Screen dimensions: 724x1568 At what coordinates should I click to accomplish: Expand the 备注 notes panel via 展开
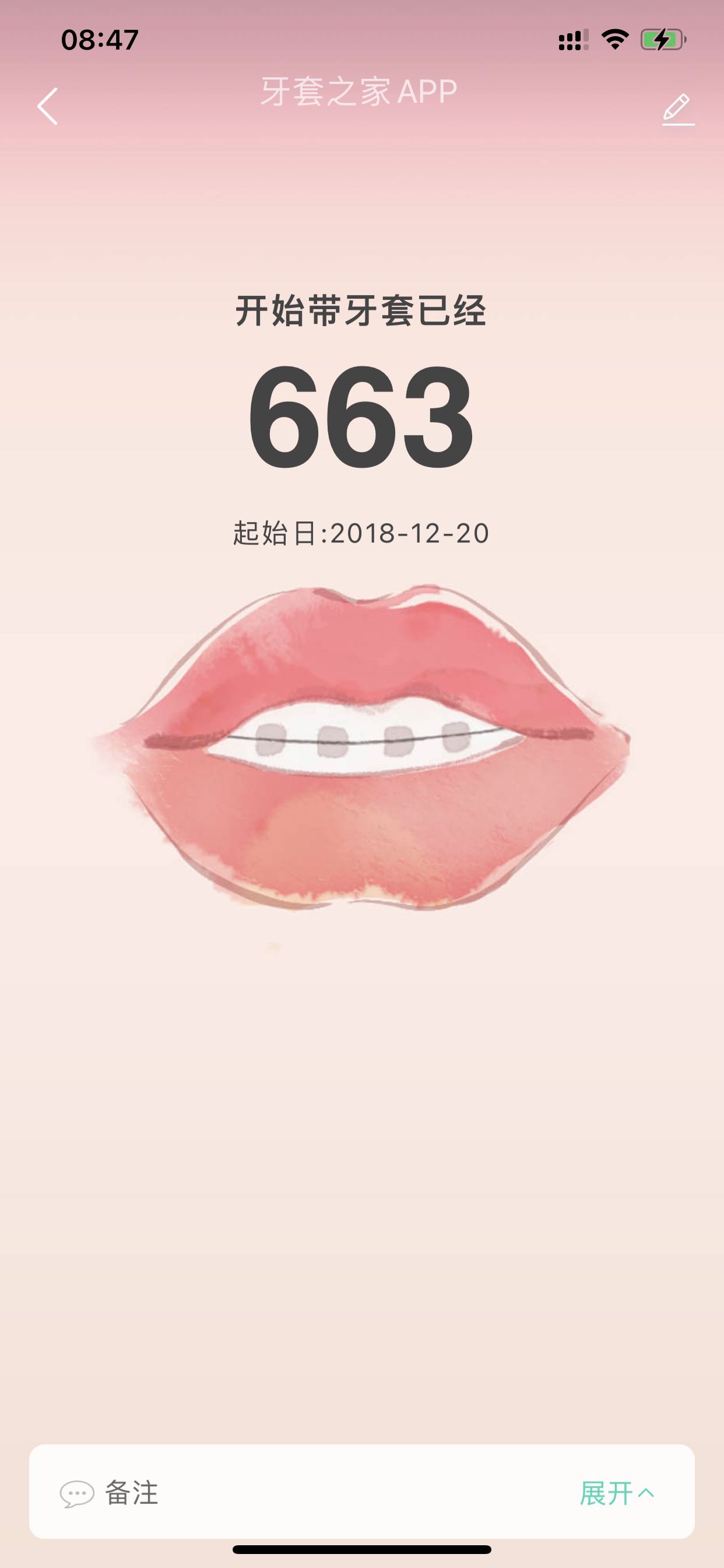point(616,1493)
